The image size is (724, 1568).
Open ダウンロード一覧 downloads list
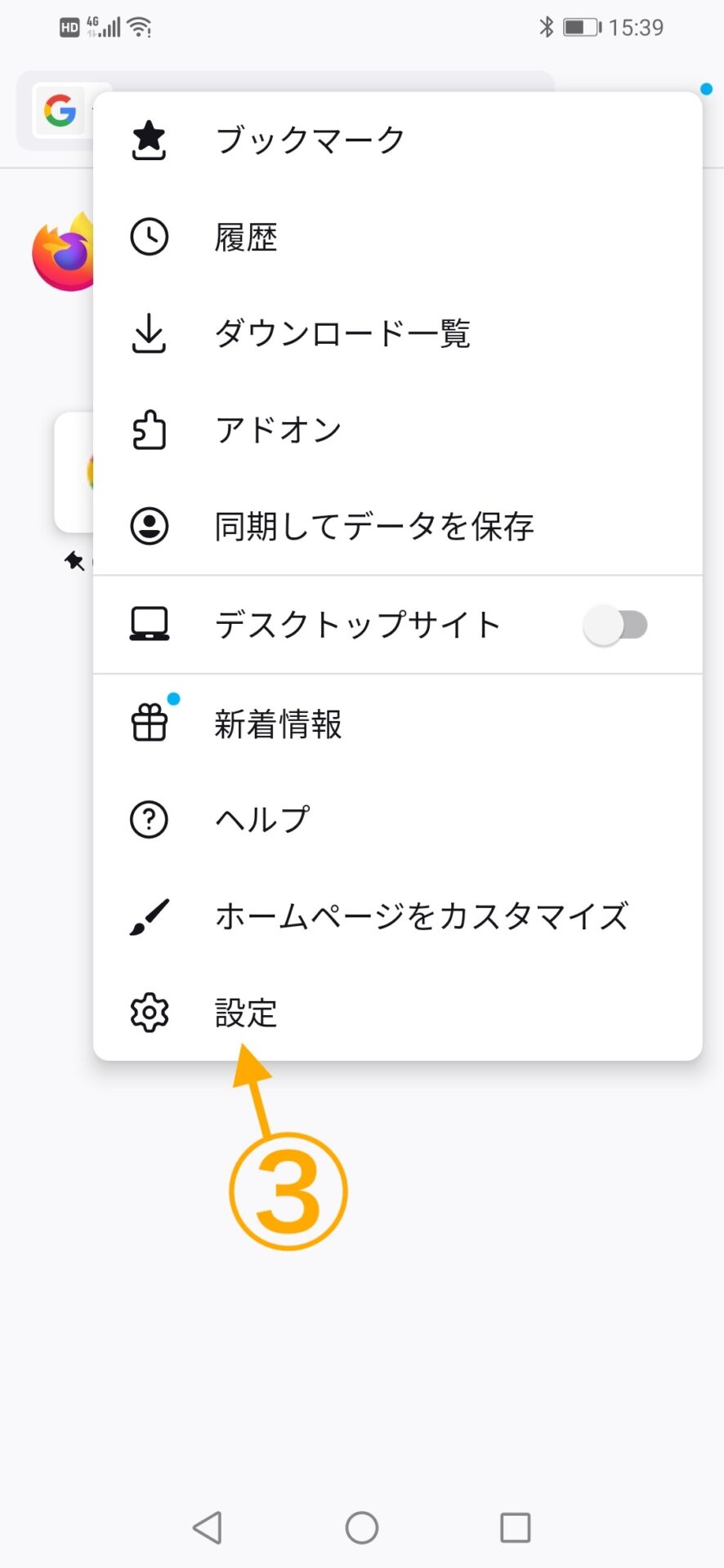[398, 334]
